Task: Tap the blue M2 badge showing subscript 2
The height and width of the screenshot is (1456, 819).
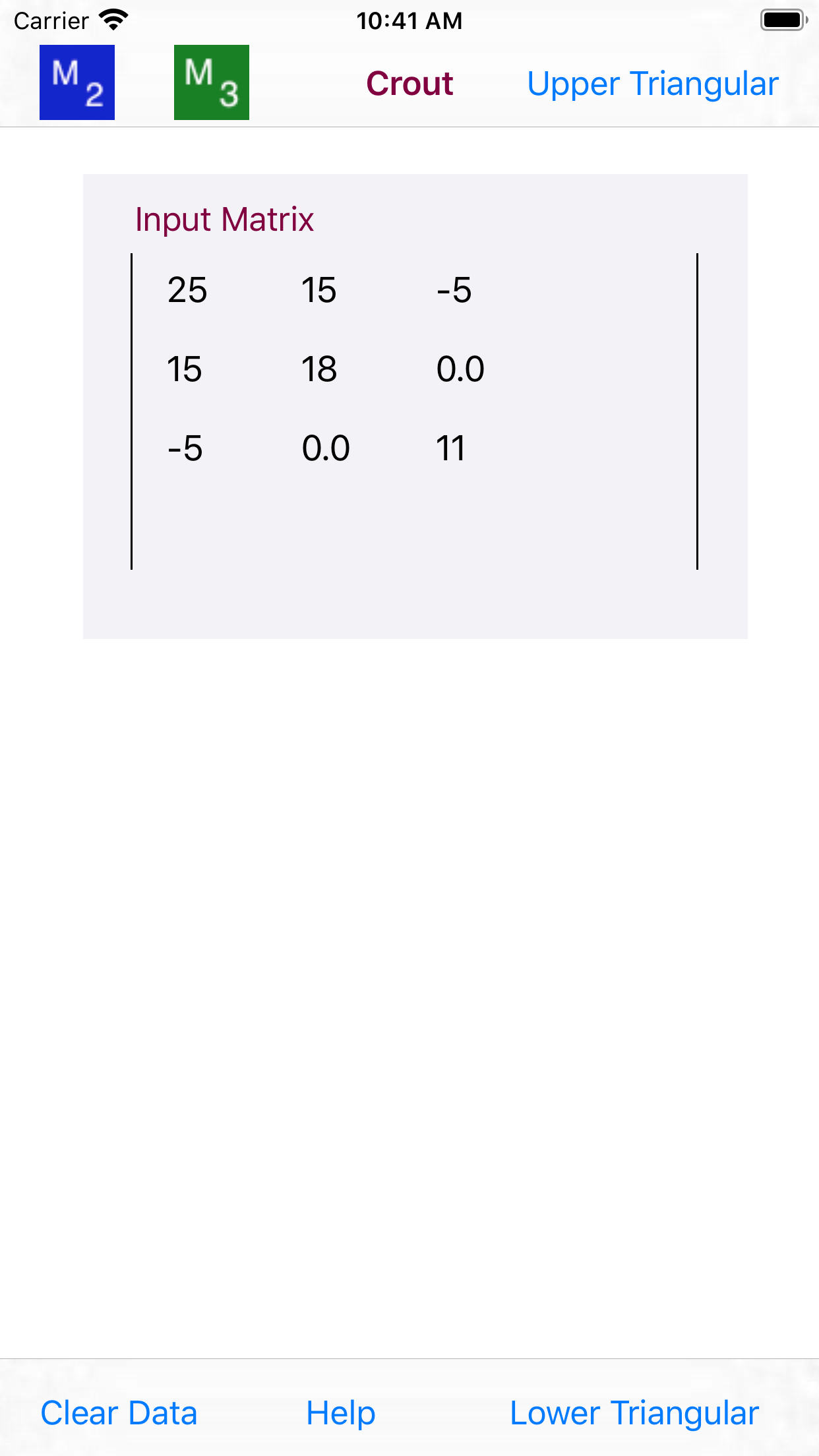Action: point(77,82)
